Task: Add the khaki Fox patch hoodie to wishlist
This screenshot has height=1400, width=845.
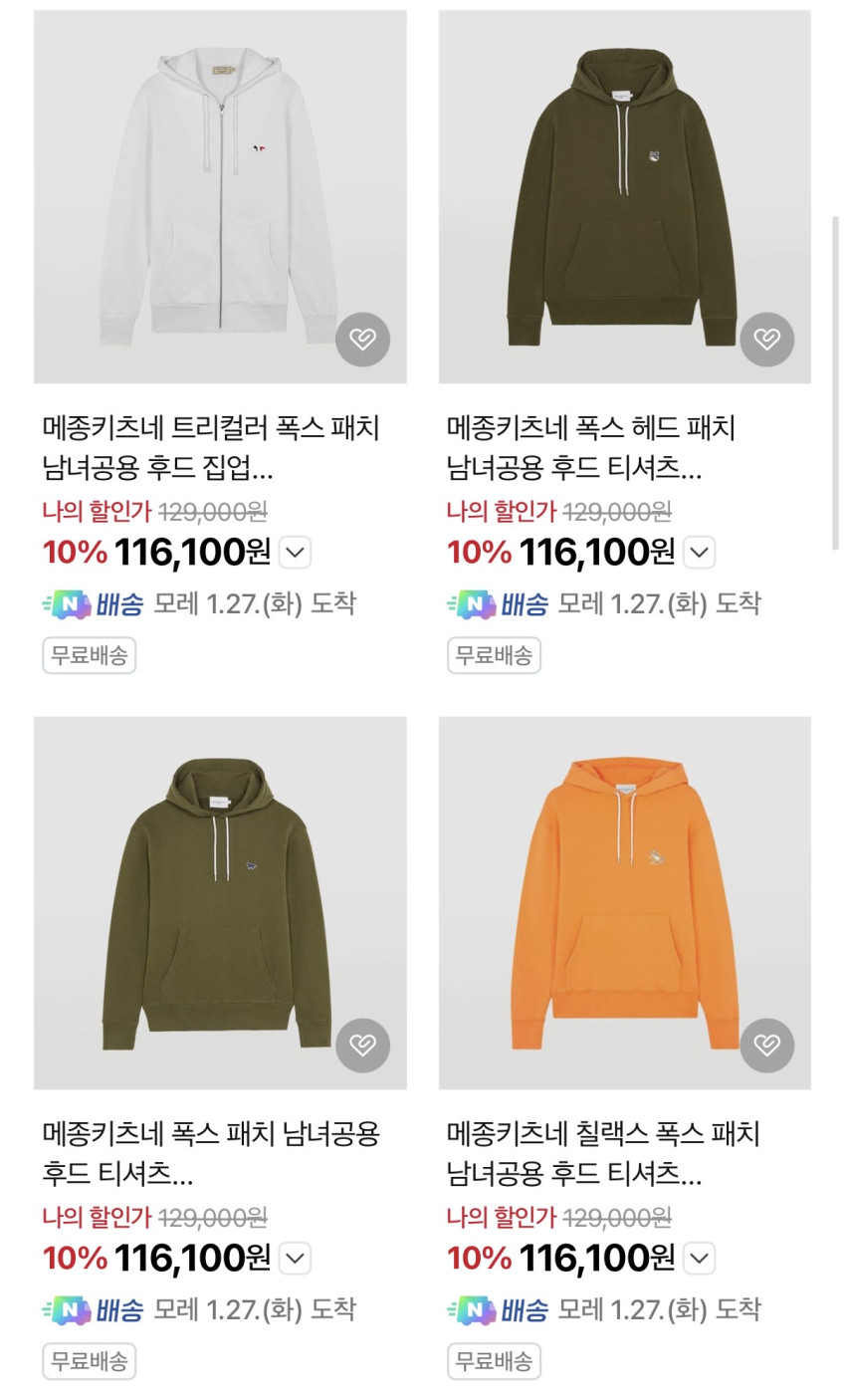Action: coord(362,1045)
